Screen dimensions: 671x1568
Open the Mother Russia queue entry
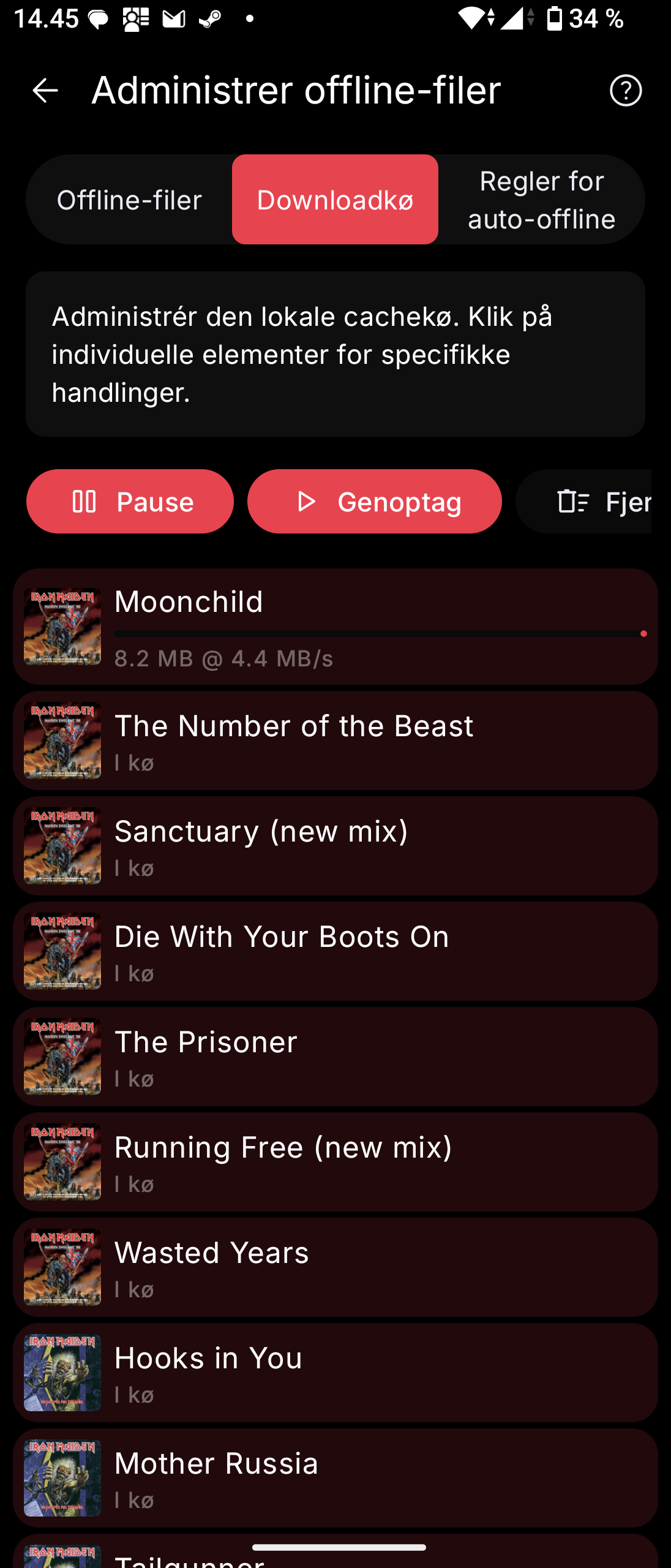tap(335, 1477)
